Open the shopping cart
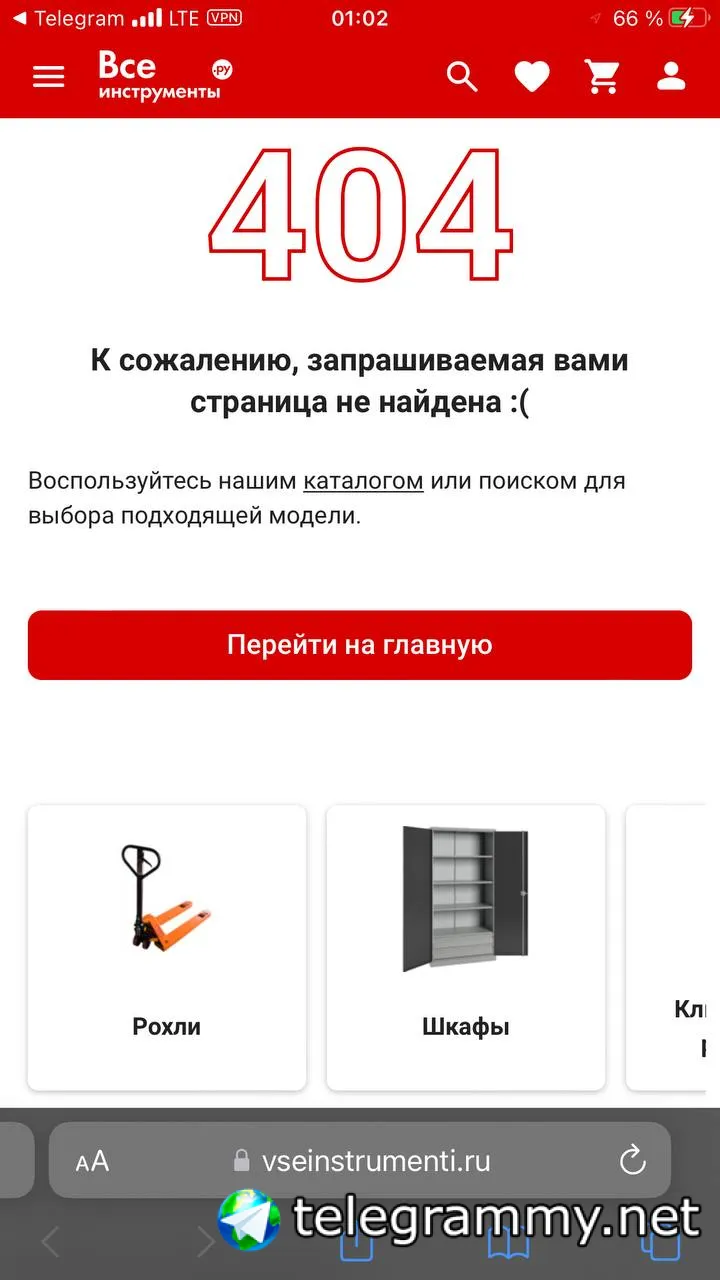The height and width of the screenshot is (1280, 720). point(602,77)
